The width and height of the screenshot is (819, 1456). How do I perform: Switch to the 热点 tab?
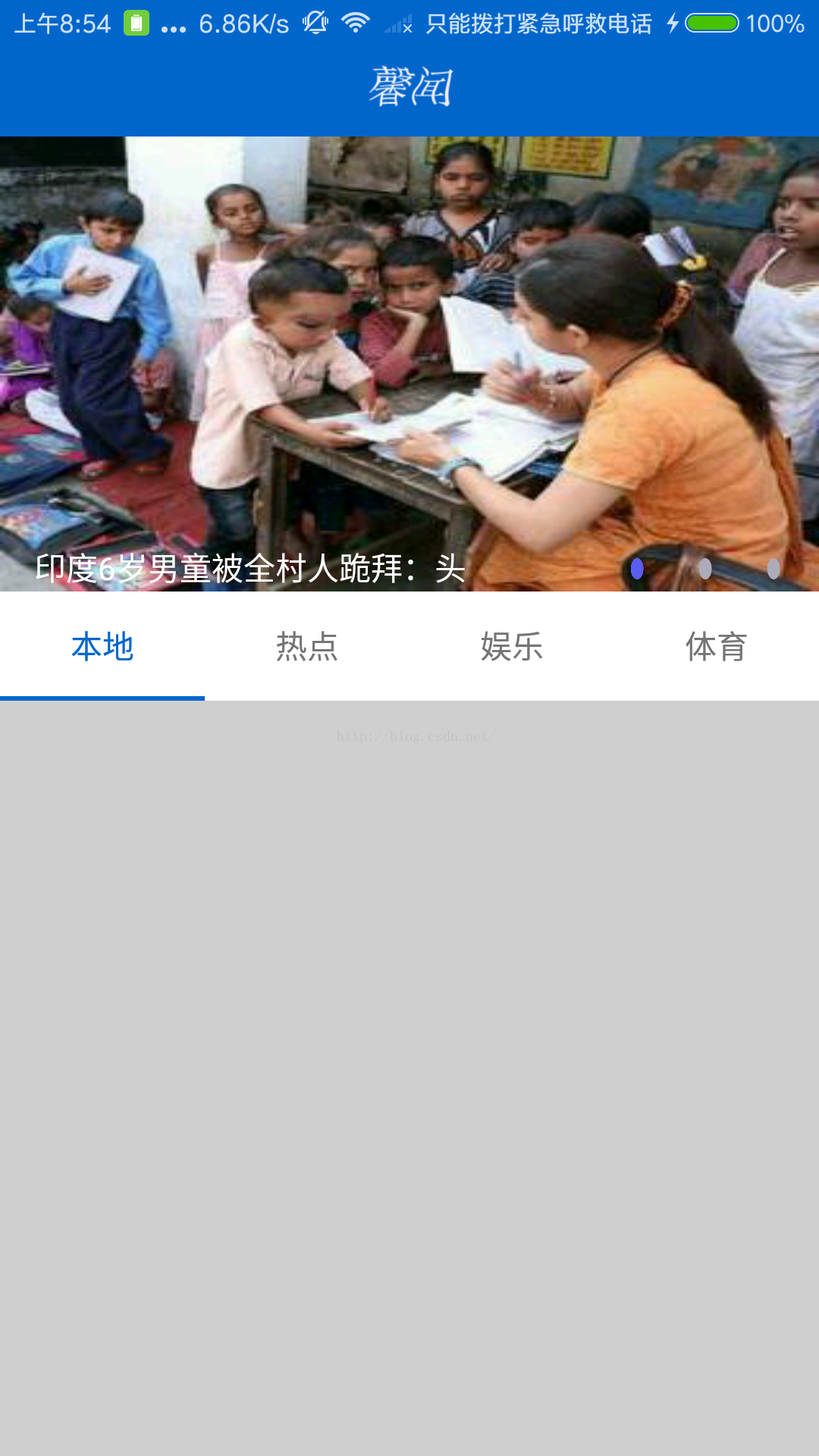click(x=307, y=647)
